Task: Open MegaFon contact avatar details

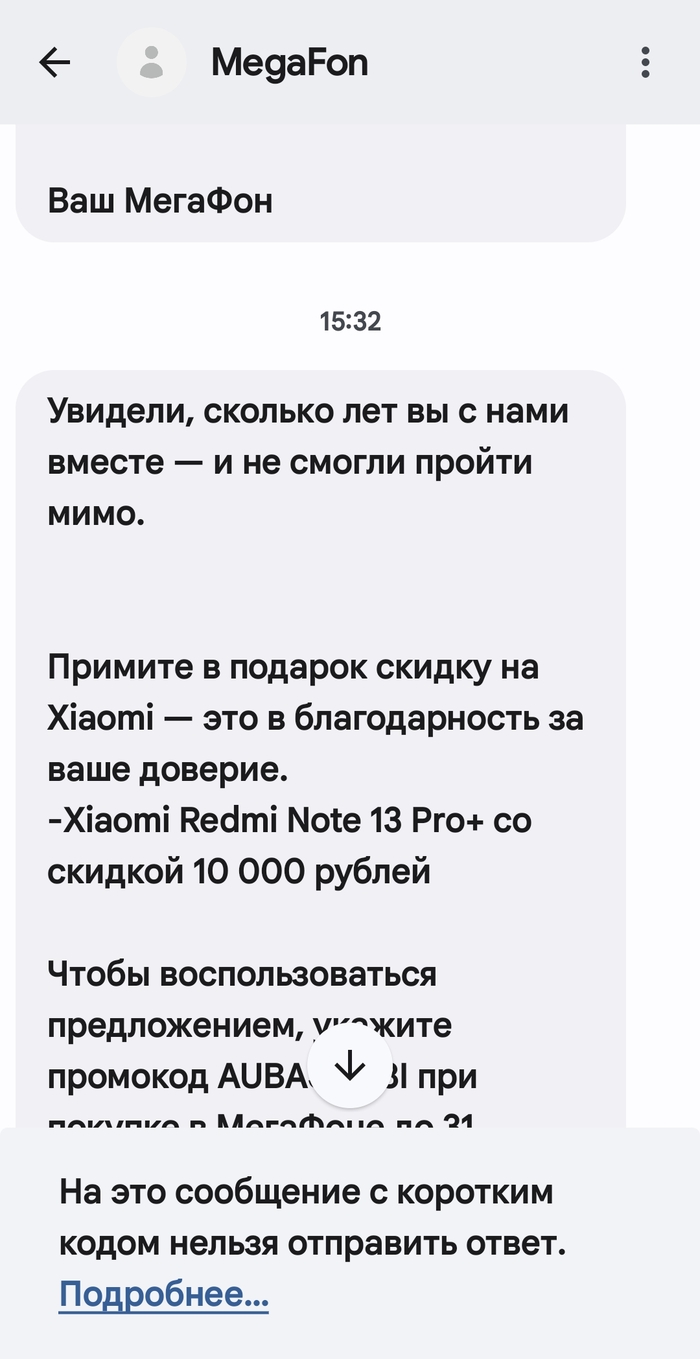Action: click(x=151, y=63)
